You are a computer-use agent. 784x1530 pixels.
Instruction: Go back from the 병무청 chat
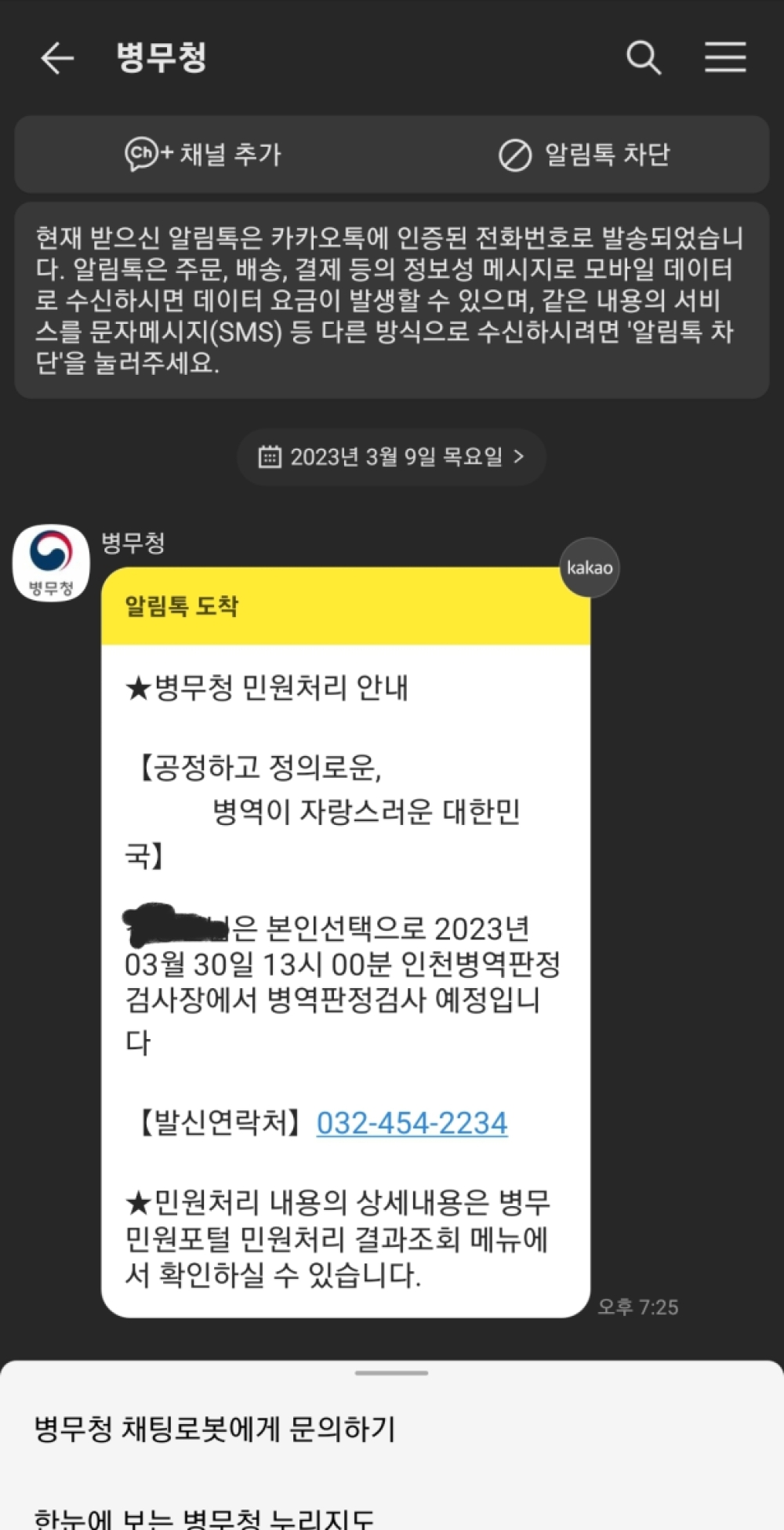point(57,58)
